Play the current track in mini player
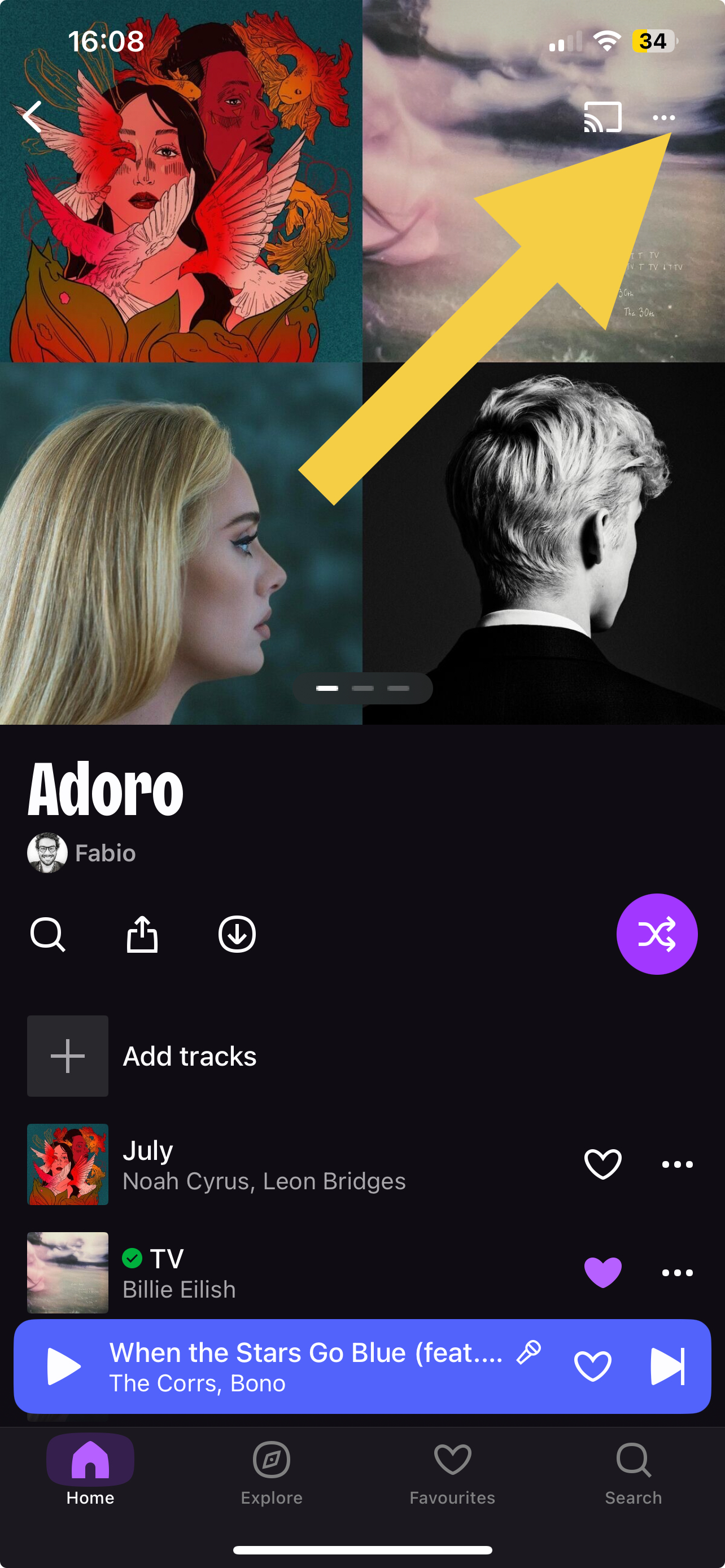 pyautogui.click(x=64, y=1366)
